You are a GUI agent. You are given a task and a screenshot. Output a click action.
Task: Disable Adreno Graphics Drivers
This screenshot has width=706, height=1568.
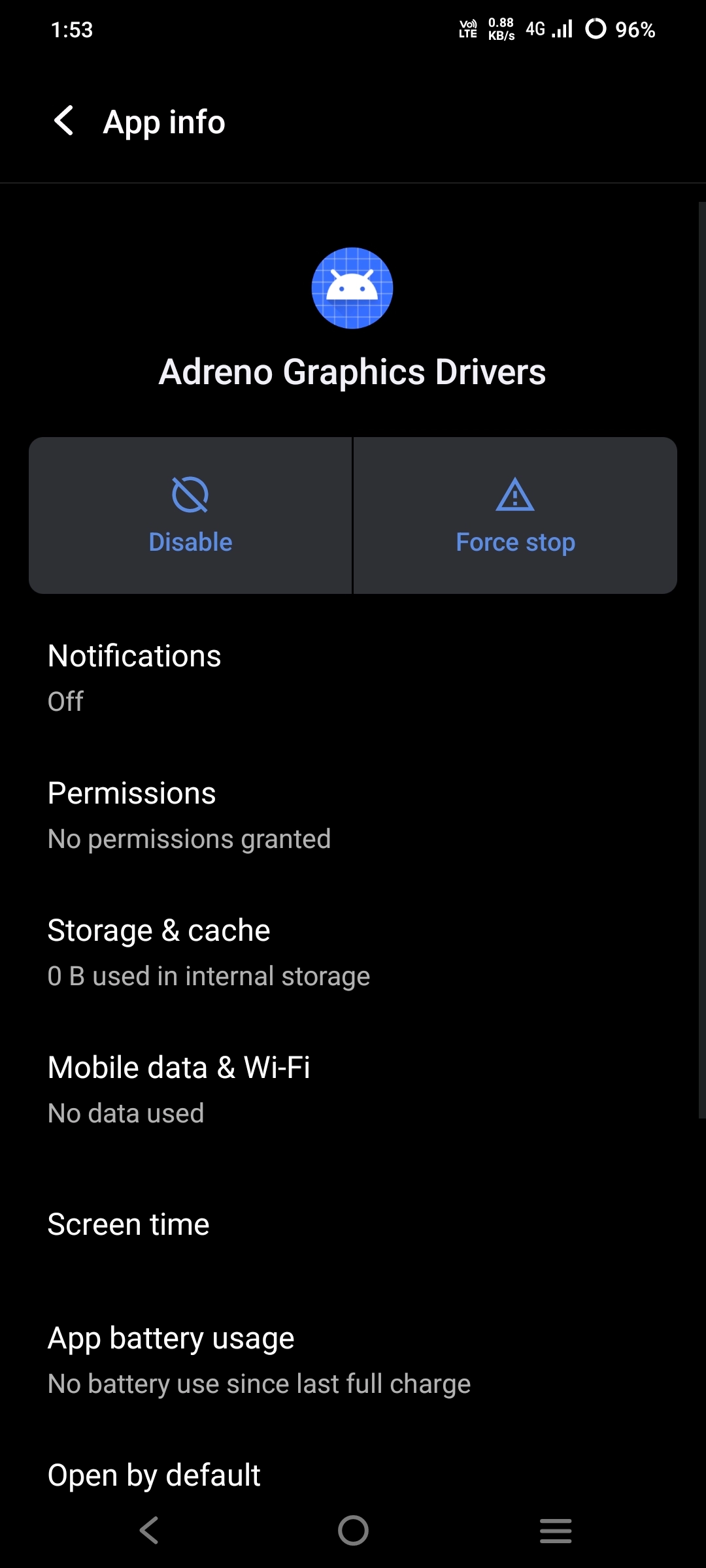point(190,515)
